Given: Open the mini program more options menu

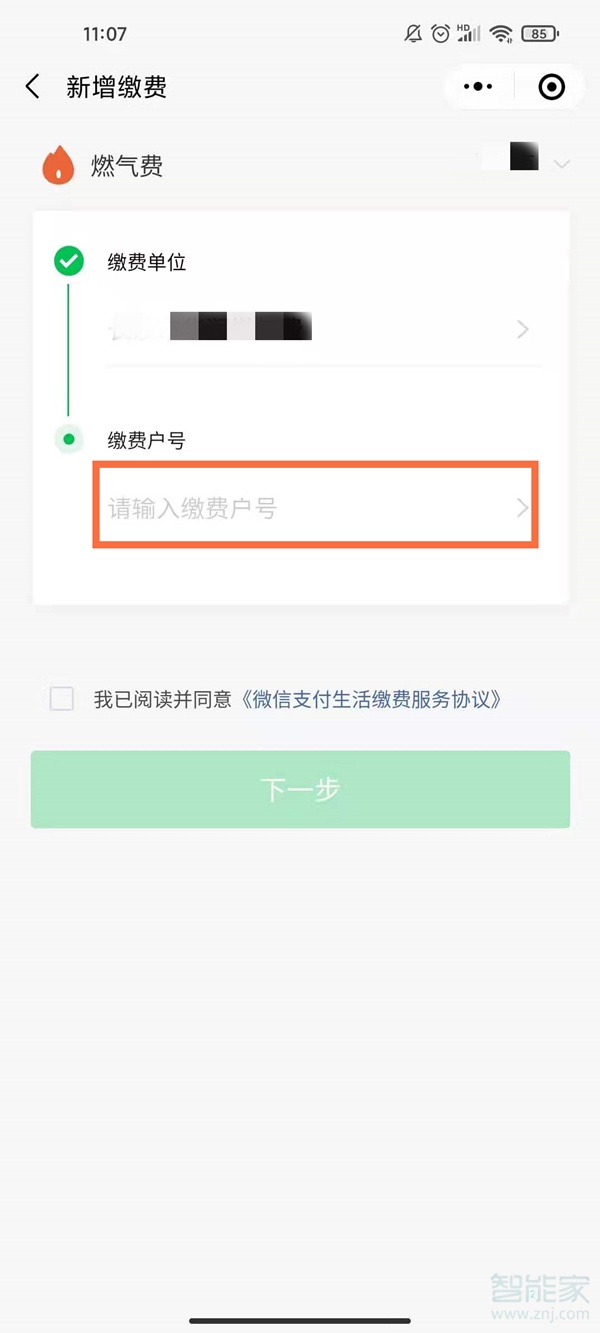Looking at the screenshot, I should (478, 87).
